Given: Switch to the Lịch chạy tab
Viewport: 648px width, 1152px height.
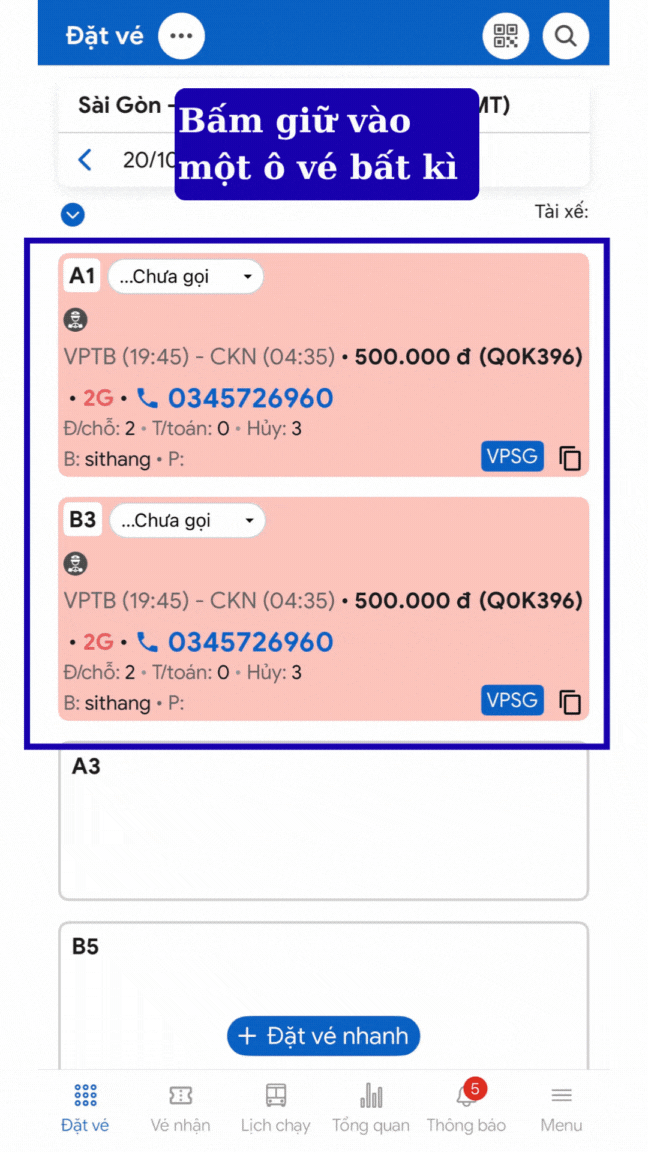Looking at the screenshot, I should click(x=275, y=1108).
